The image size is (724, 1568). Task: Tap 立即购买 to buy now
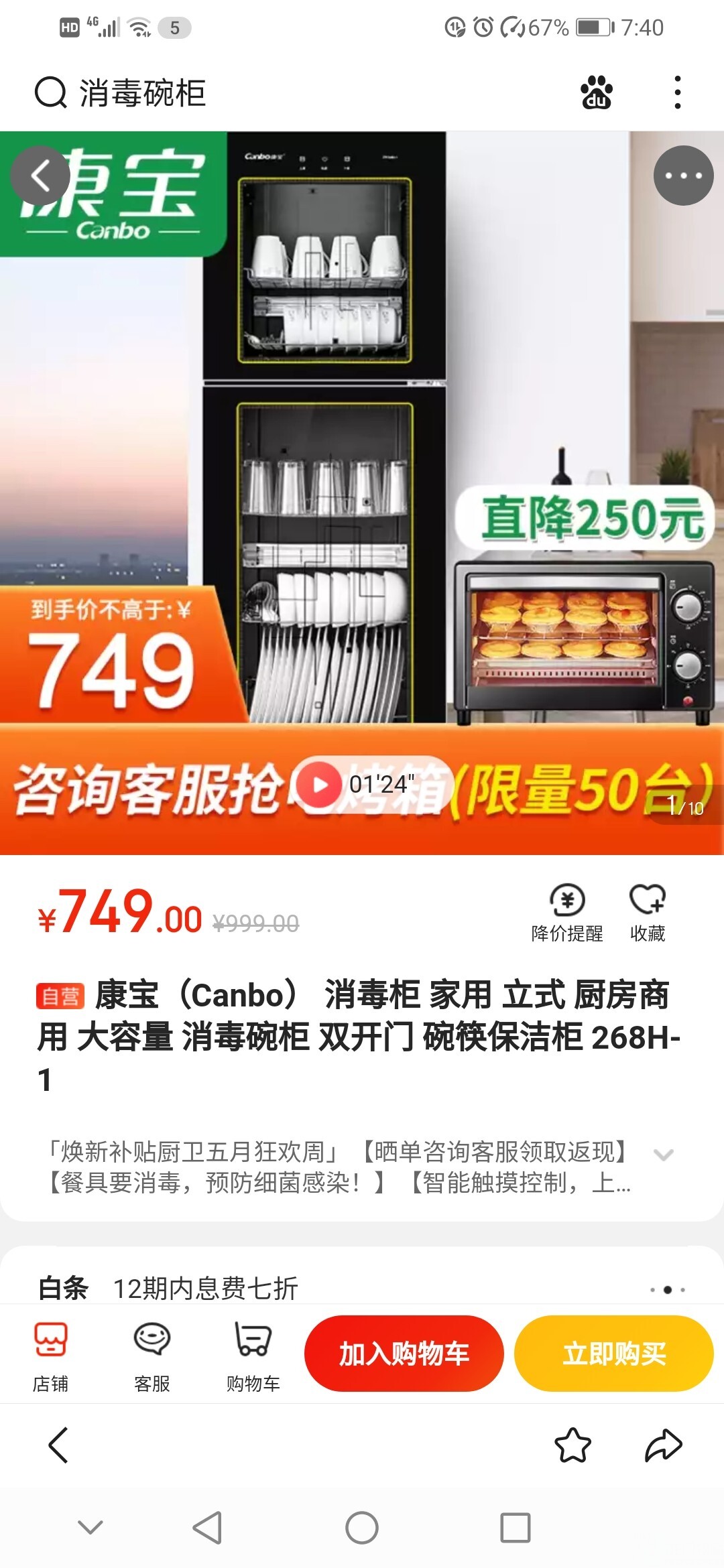[x=613, y=1354]
